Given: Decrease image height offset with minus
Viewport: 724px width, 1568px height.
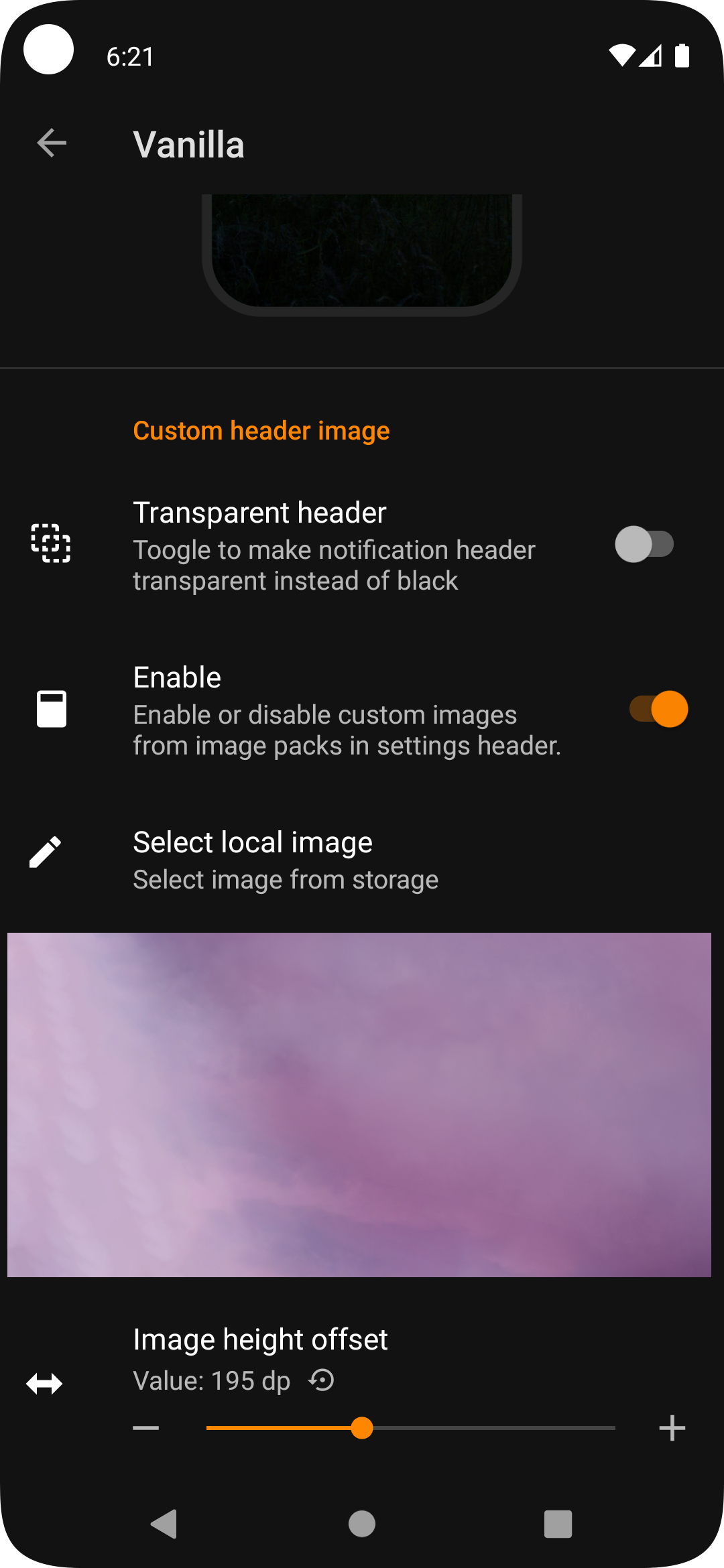Looking at the screenshot, I should click(x=146, y=1428).
